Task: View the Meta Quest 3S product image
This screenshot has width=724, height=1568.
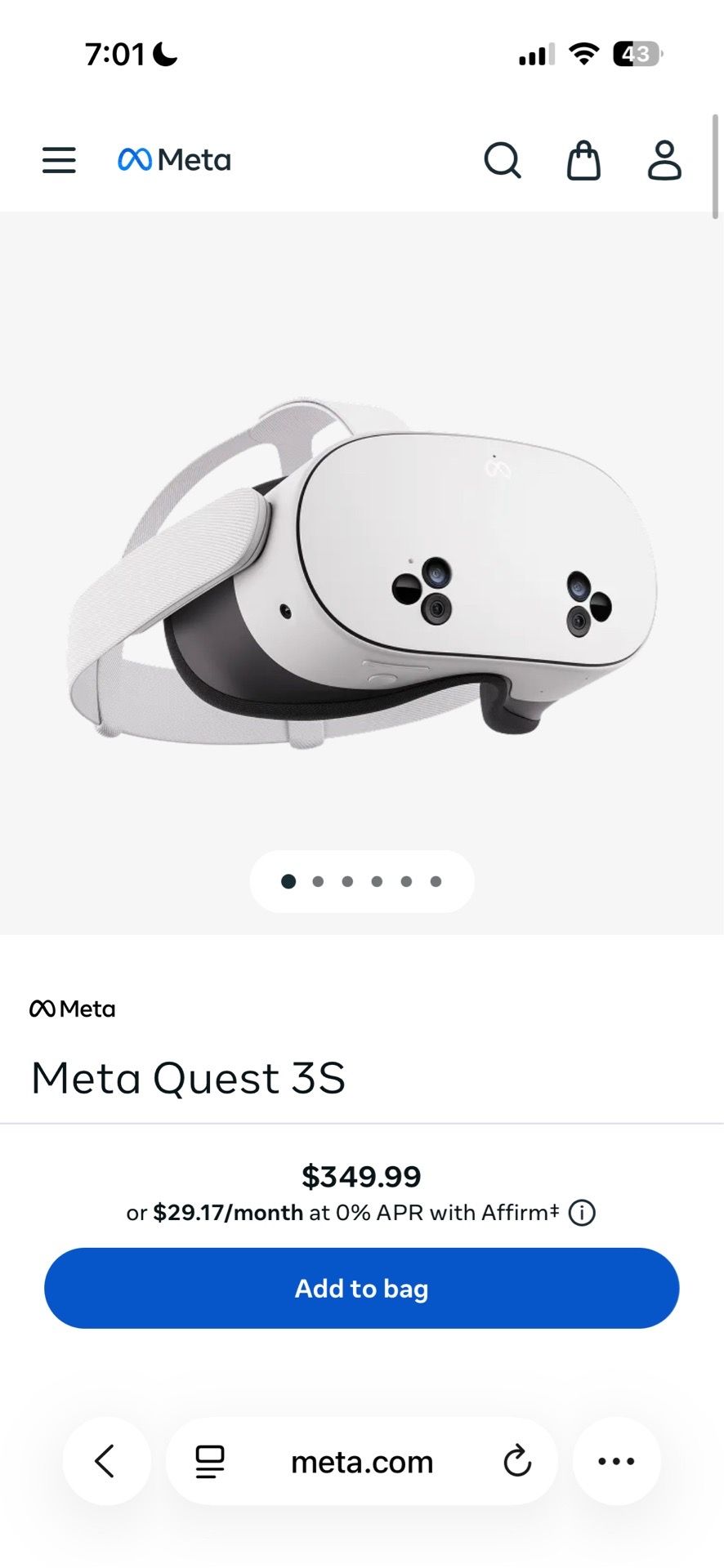Action: [361, 572]
